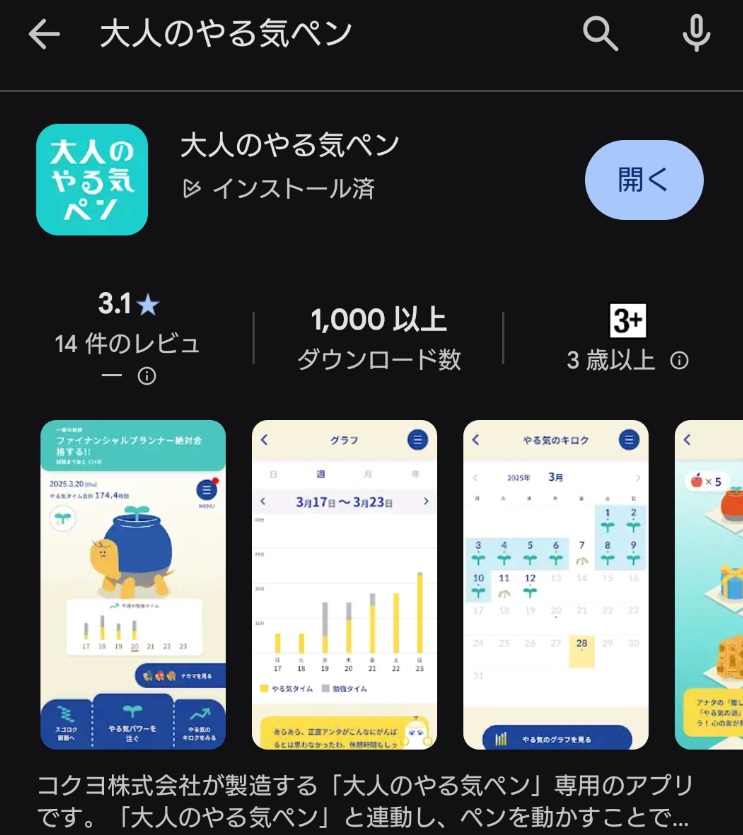Open the fourth partially visible screenshot
Viewport: 743px width, 835px height.
point(710,585)
